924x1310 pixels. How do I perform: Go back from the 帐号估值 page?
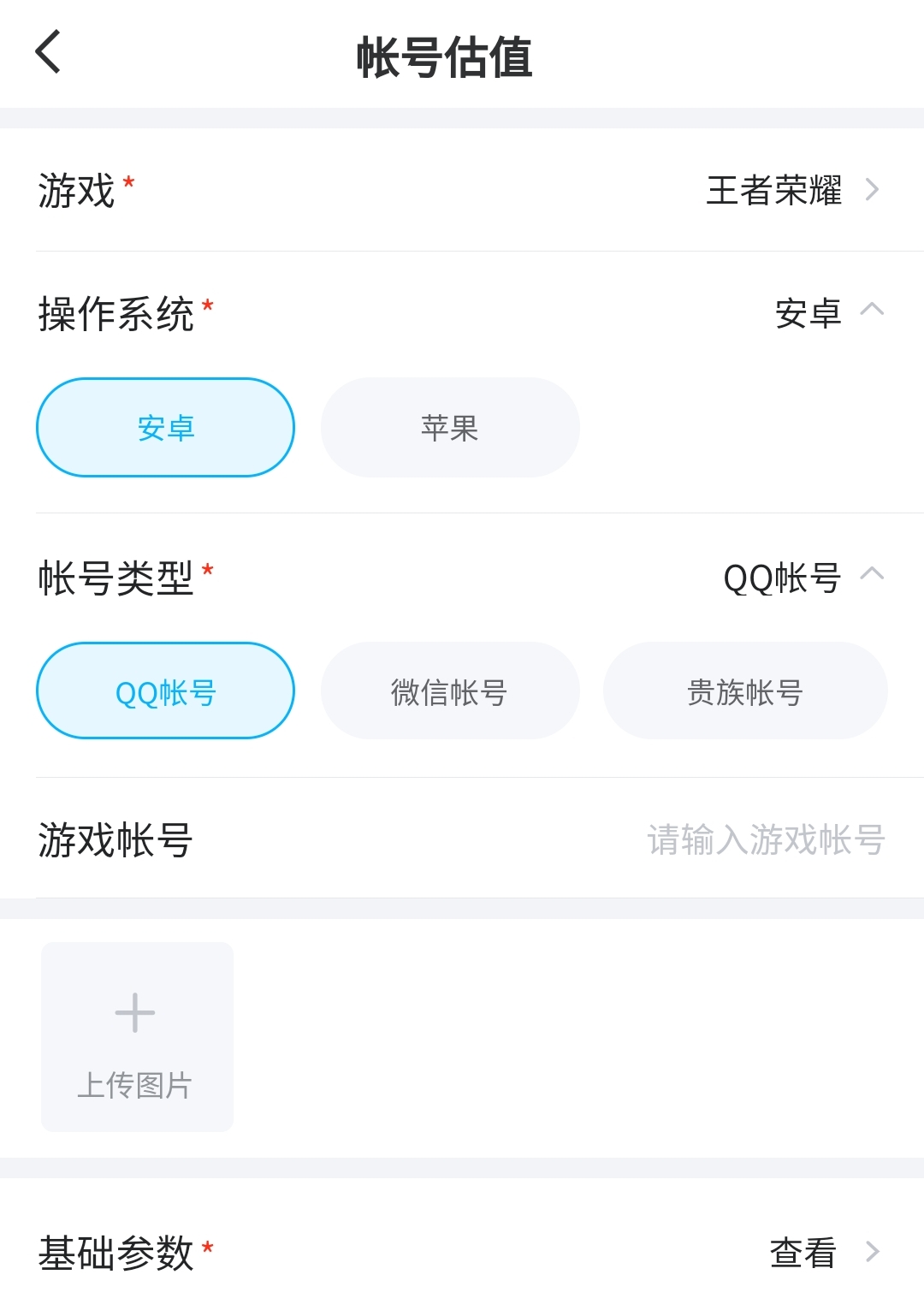coord(49,53)
